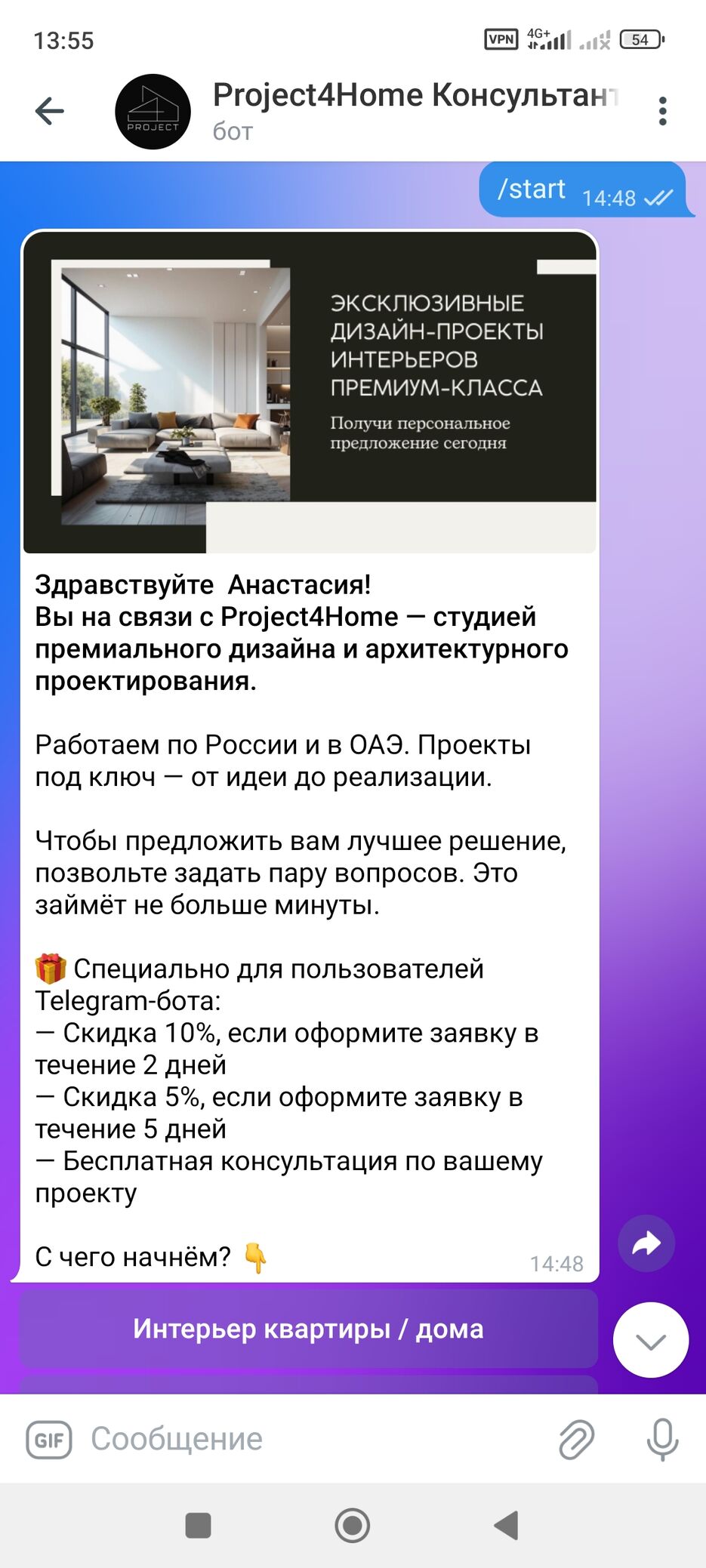Open recent apps with the square button
The height and width of the screenshot is (1568, 706).
[198, 1525]
